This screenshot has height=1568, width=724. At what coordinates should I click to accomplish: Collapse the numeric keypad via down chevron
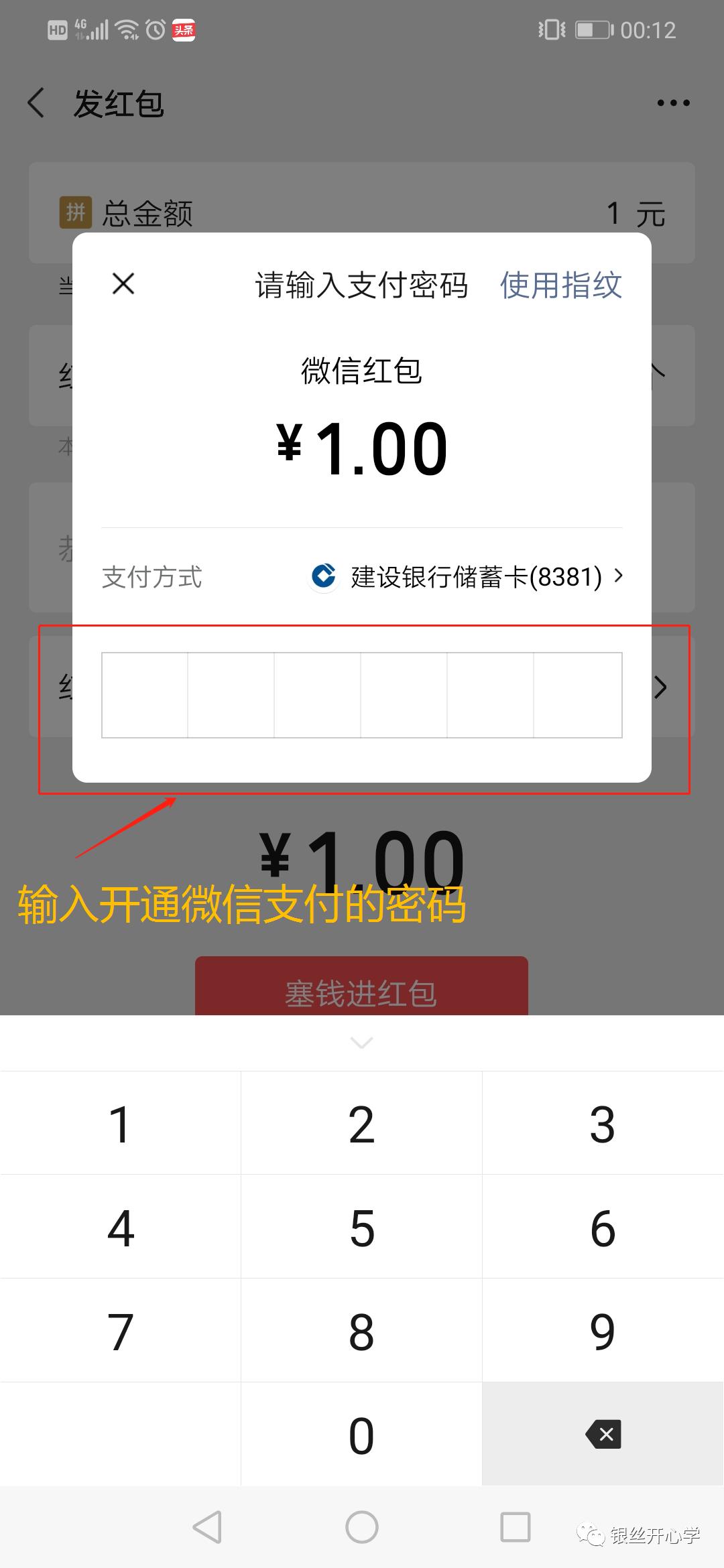pyautogui.click(x=362, y=1043)
